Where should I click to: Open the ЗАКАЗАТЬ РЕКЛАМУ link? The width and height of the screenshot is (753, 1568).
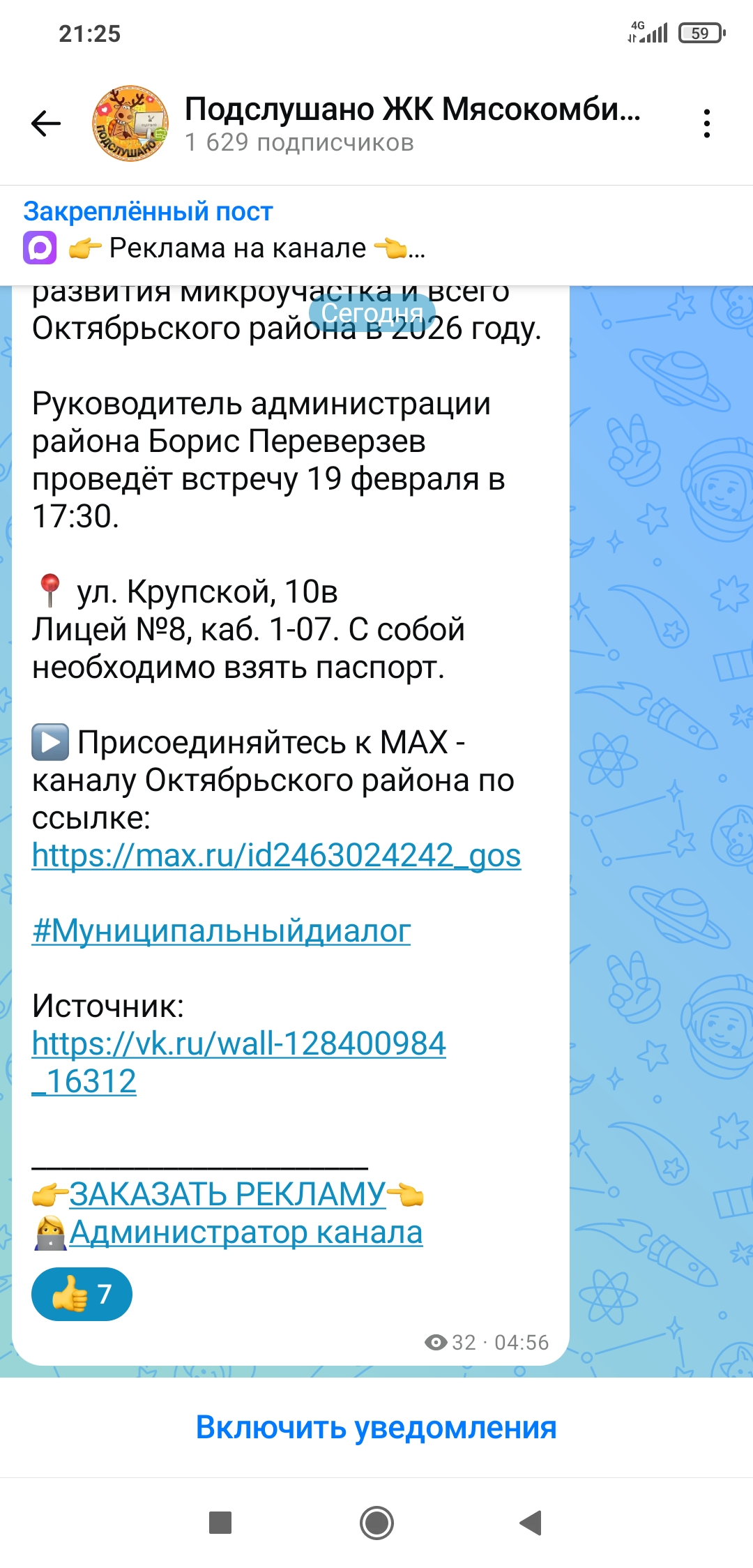click(227, 1194)
